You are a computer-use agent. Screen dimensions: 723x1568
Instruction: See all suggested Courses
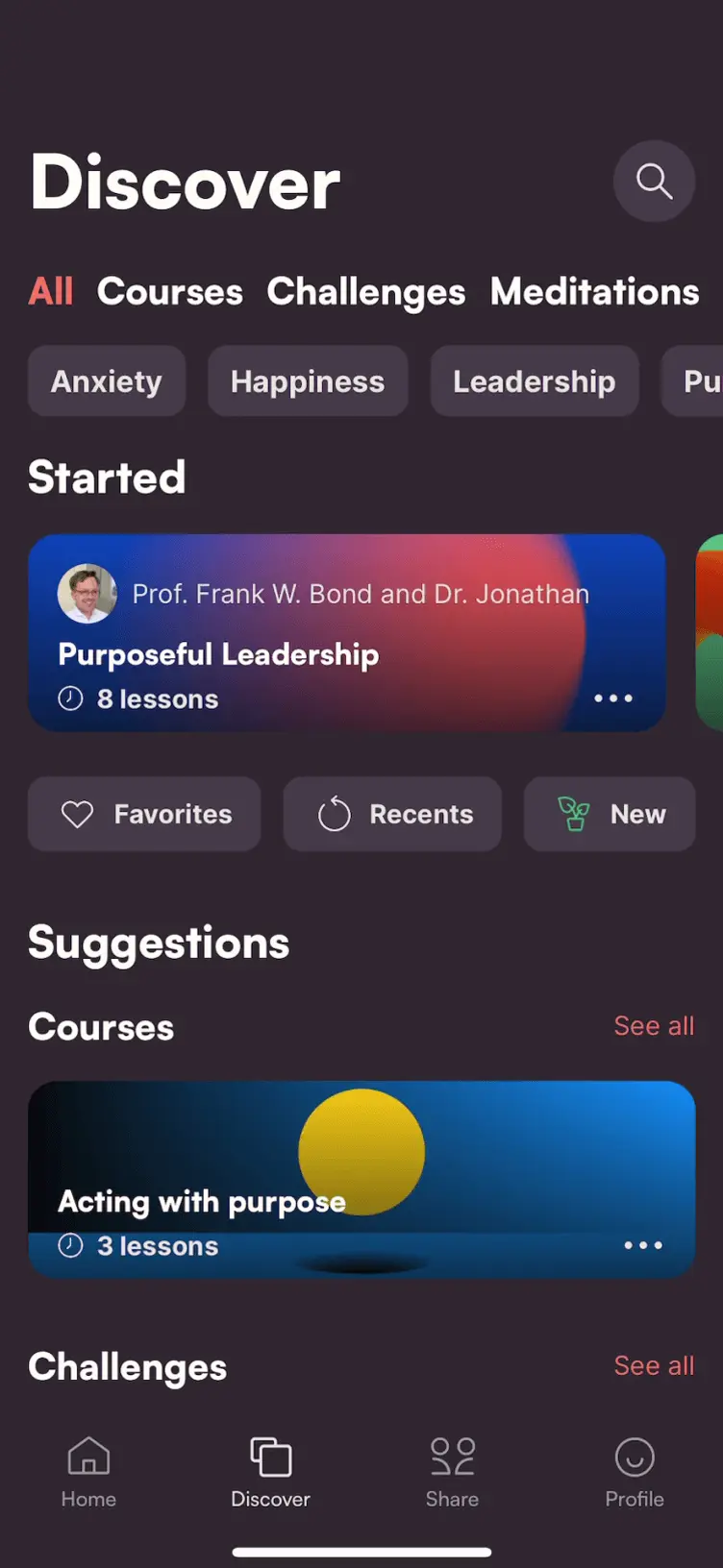(654, 1026)
